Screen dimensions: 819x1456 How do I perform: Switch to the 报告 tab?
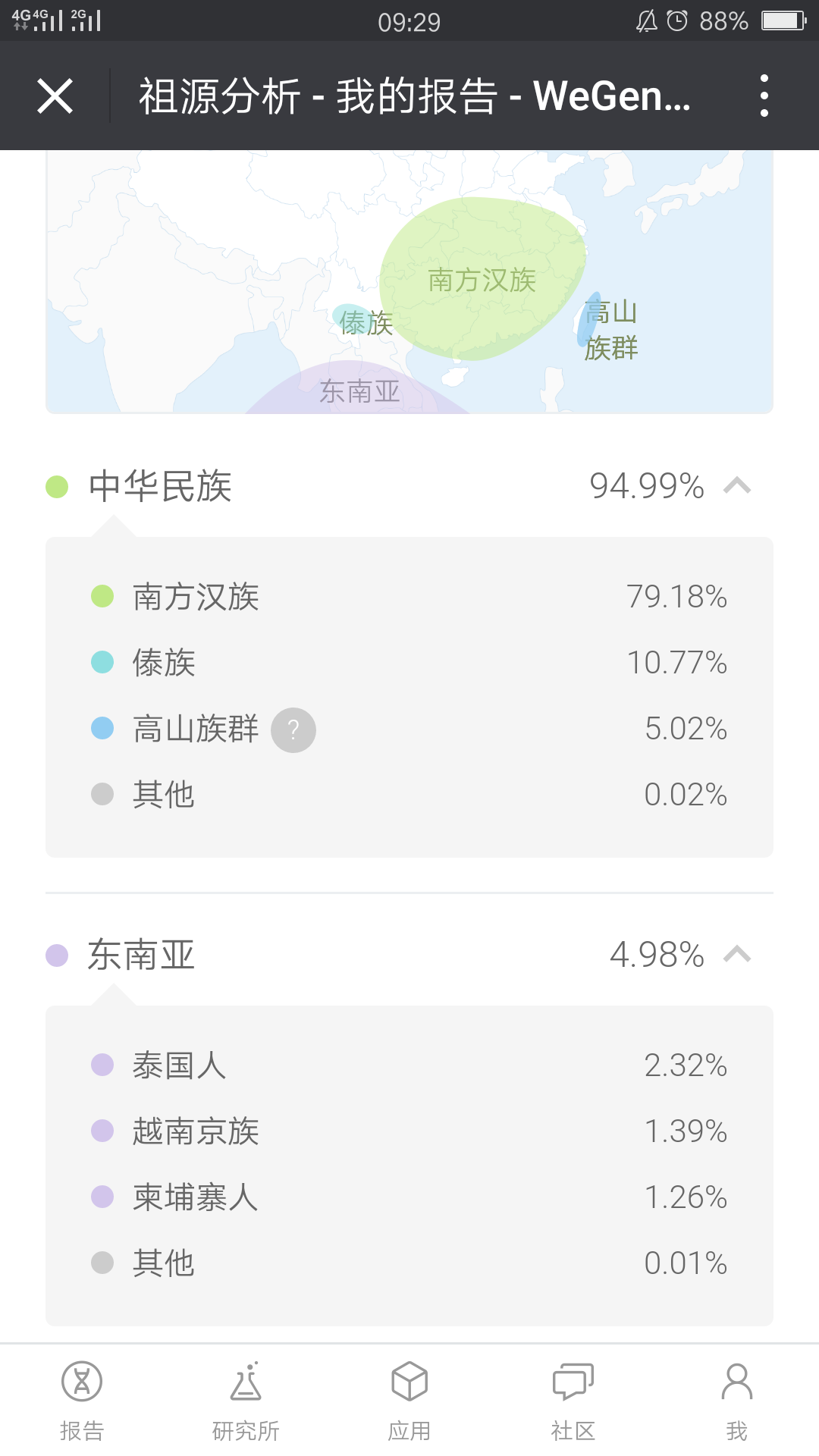point(82,1401)
